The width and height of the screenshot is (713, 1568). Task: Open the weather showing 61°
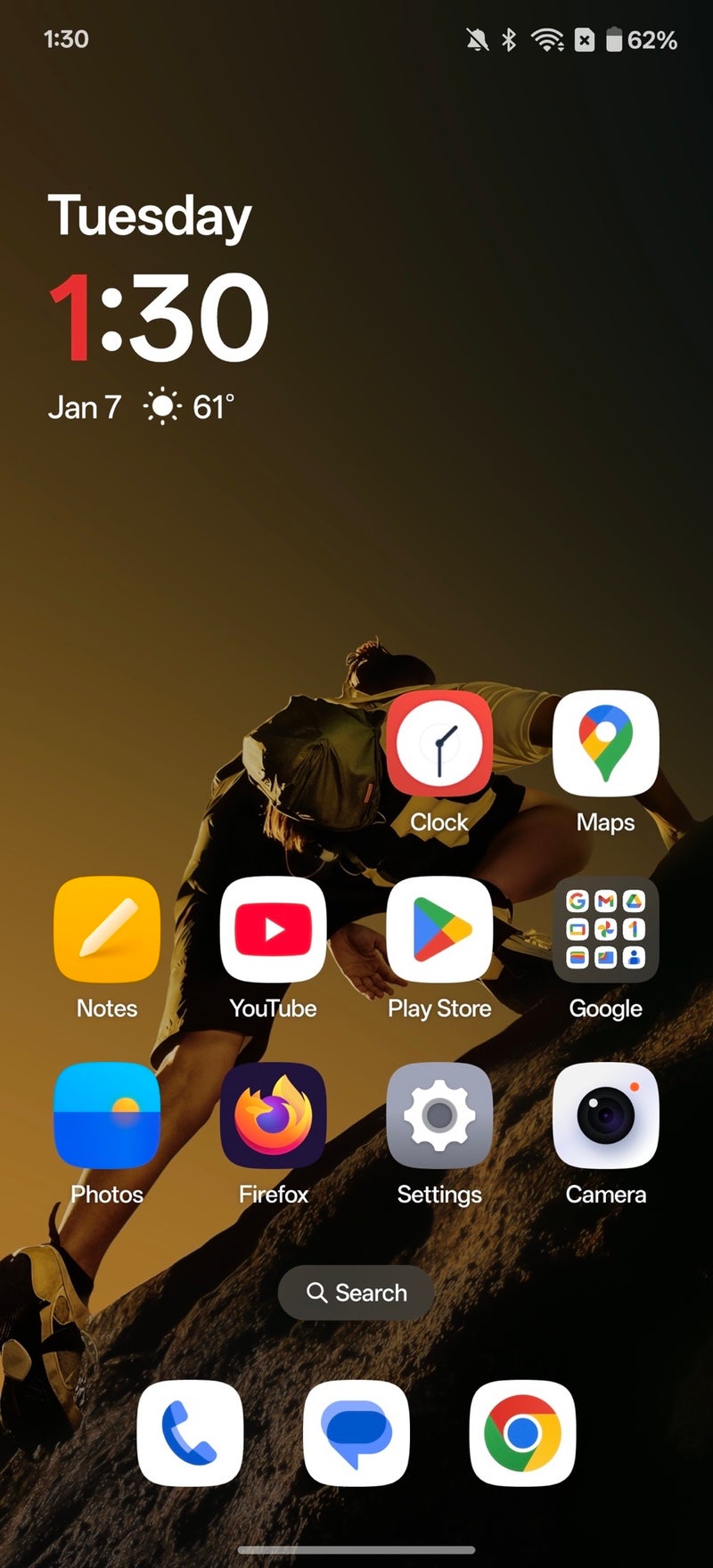point(189,408)
